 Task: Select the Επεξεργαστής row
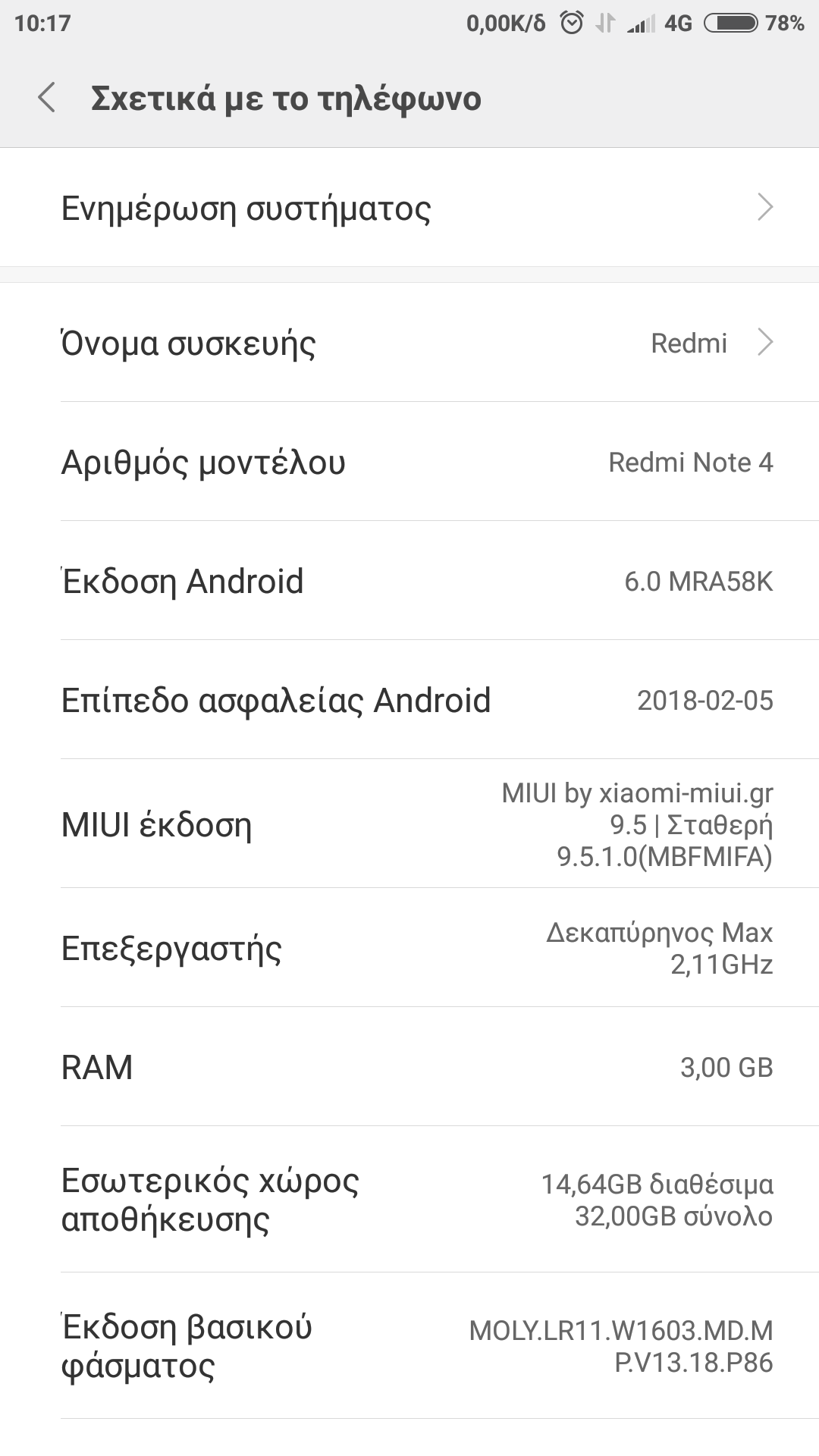click(409, 948)
